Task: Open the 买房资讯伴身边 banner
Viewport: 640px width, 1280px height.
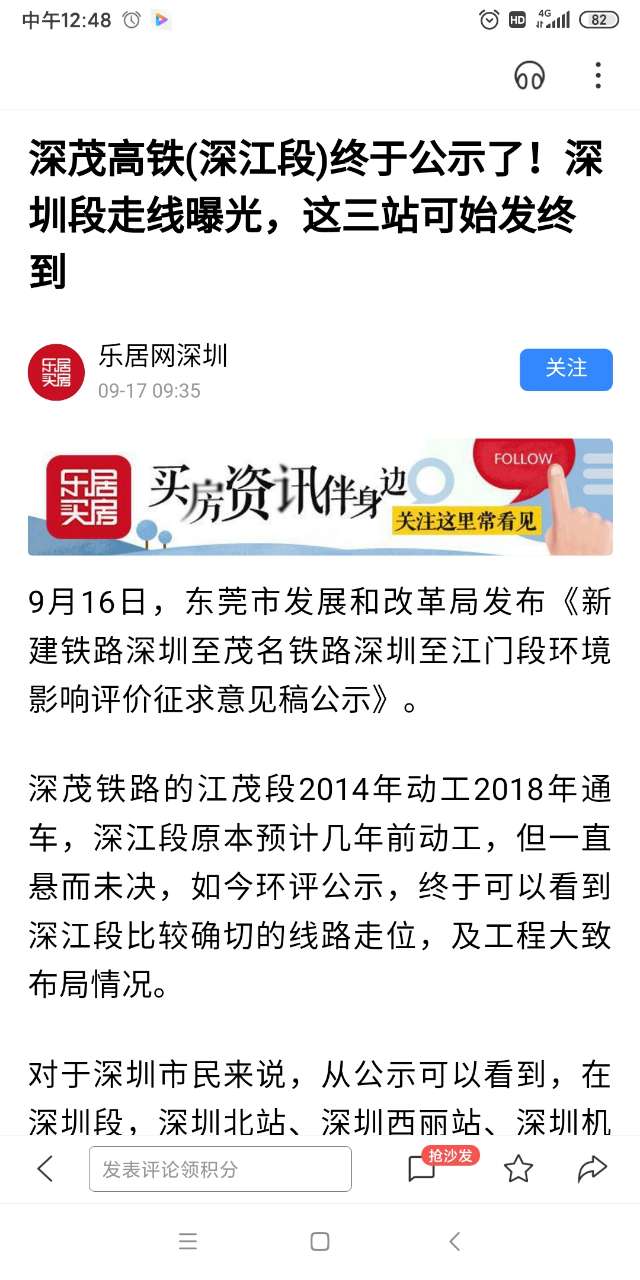Action: (x=320, y=496)
